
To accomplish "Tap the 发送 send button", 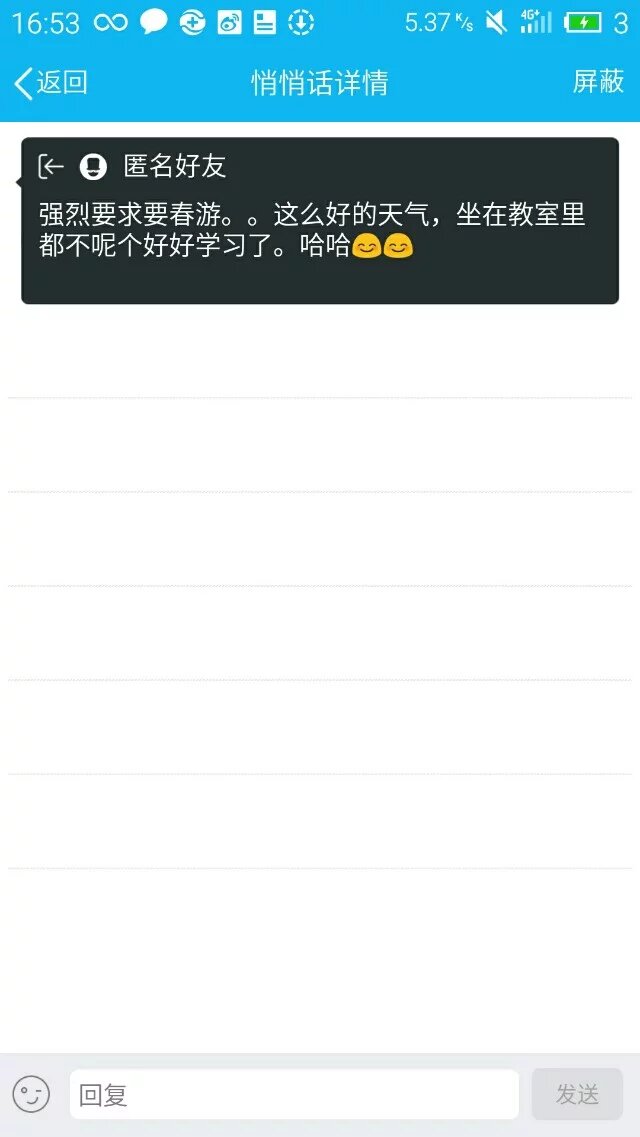I will (x=577, y=1094).
